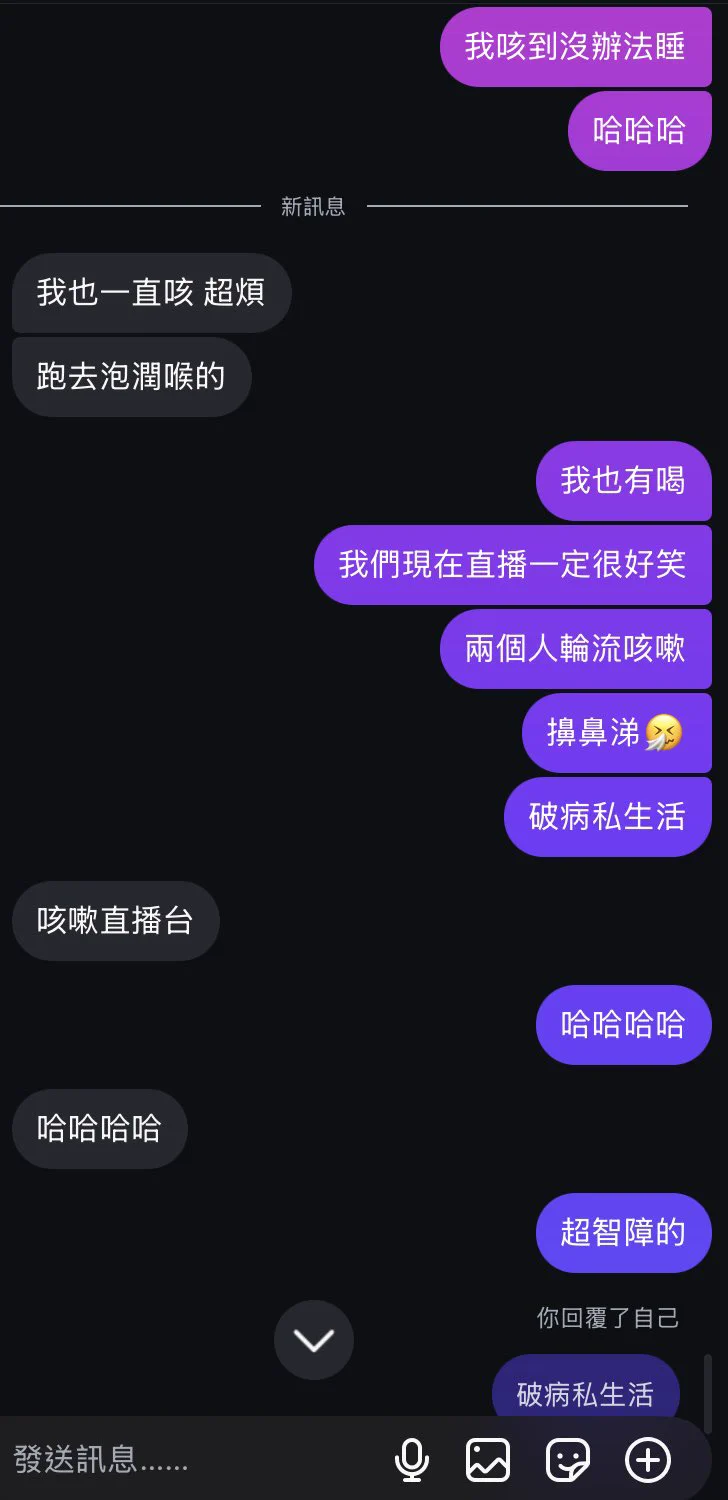The height and width of the screenshot is (1500, 728).
Task: Open the photo gallery picker
Action: pyautogui.click(x=488, y=1461)
